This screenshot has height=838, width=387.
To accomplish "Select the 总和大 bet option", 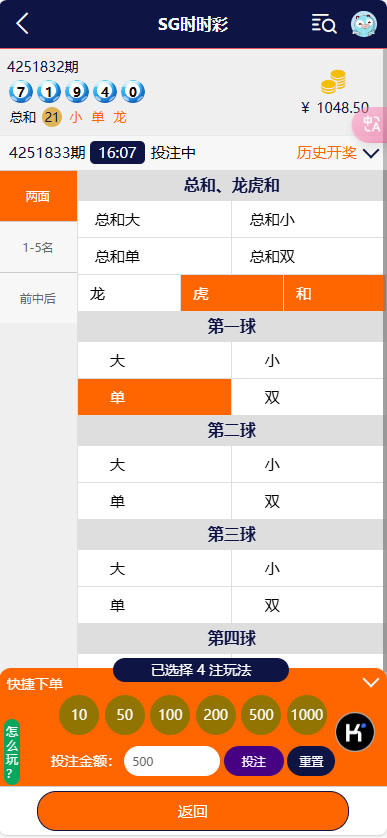I will (x=154, y=220).
